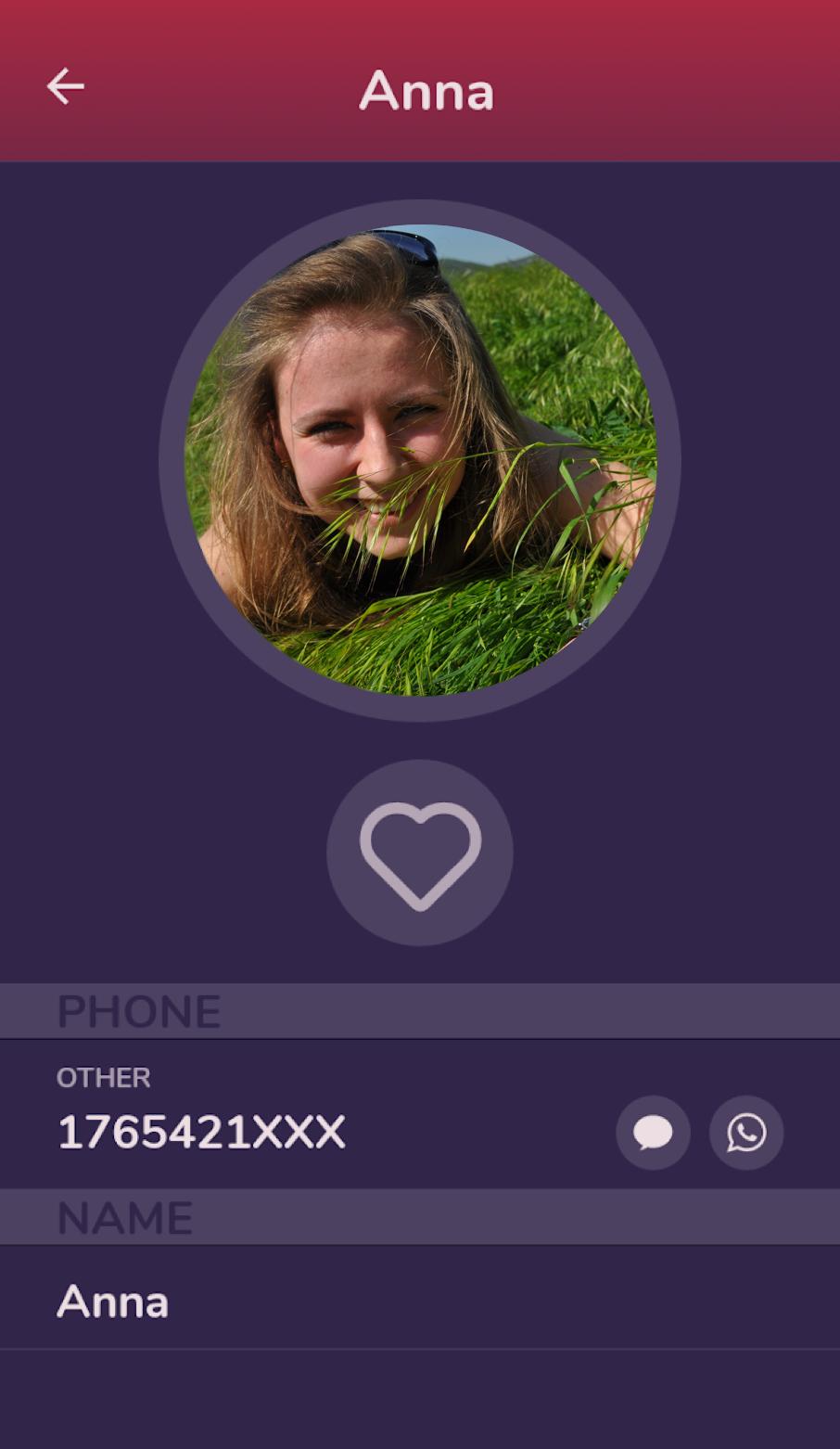Go back using the arrow
840x1449 pixels.
tap(65, 86)
